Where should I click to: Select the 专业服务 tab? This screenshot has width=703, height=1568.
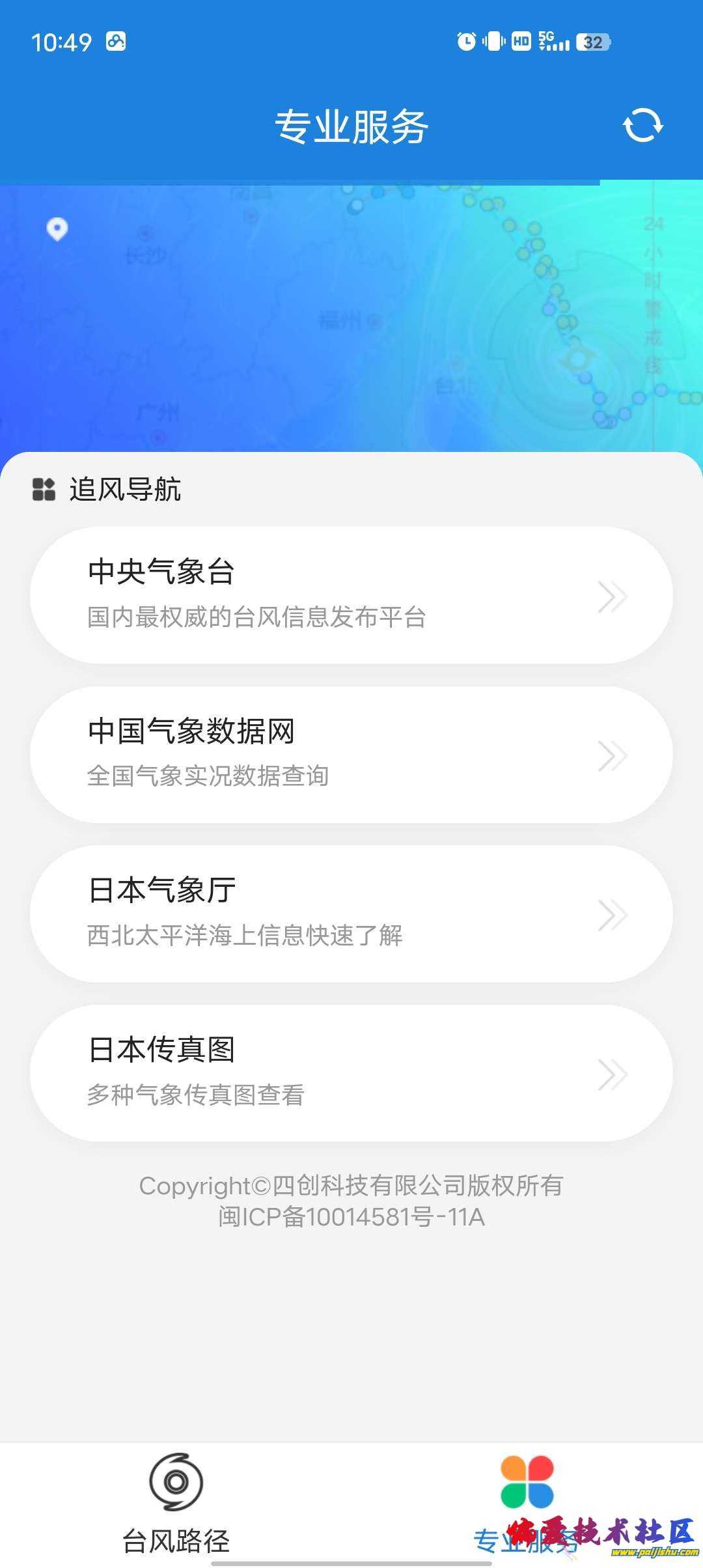point(527,1503)
